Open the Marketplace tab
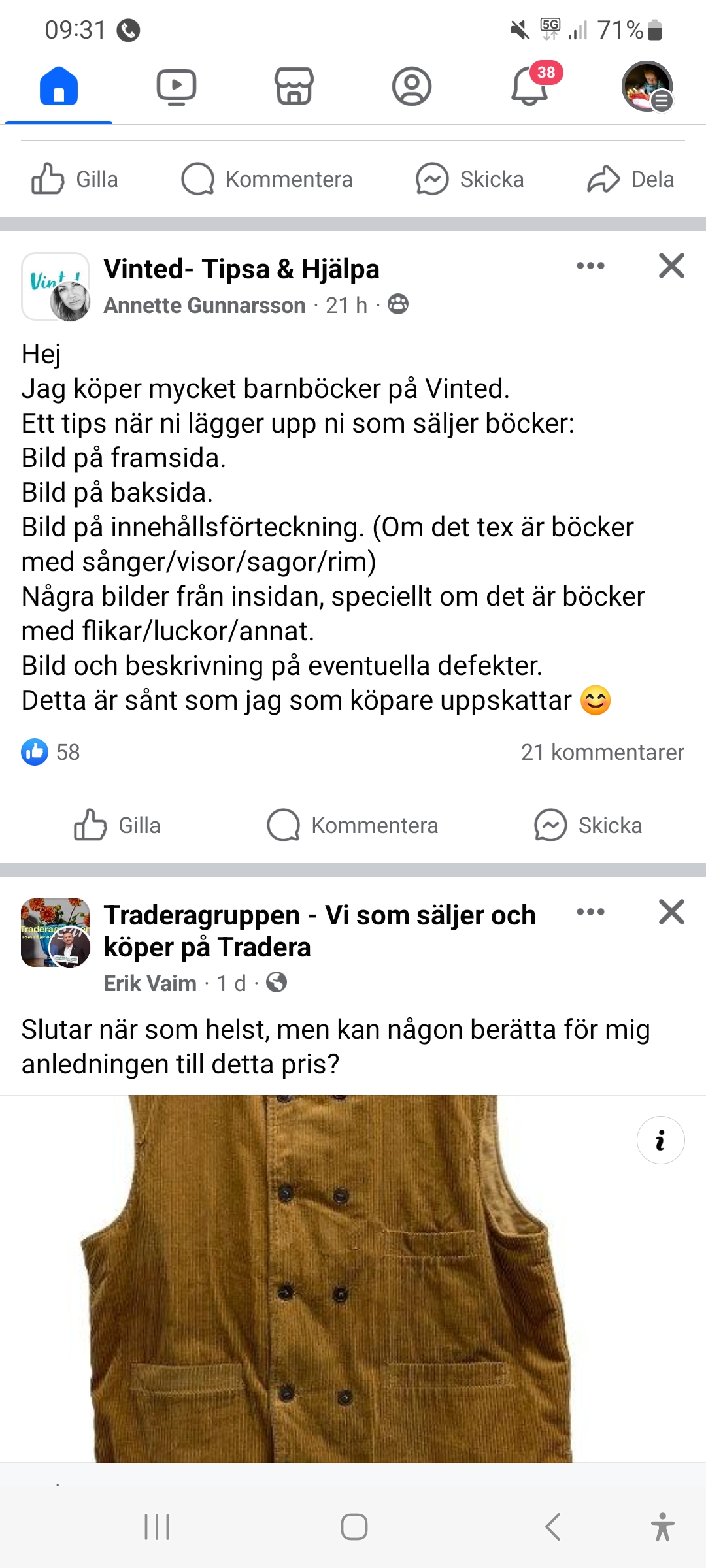This screenshot has height=1568, width=706. 294,86
